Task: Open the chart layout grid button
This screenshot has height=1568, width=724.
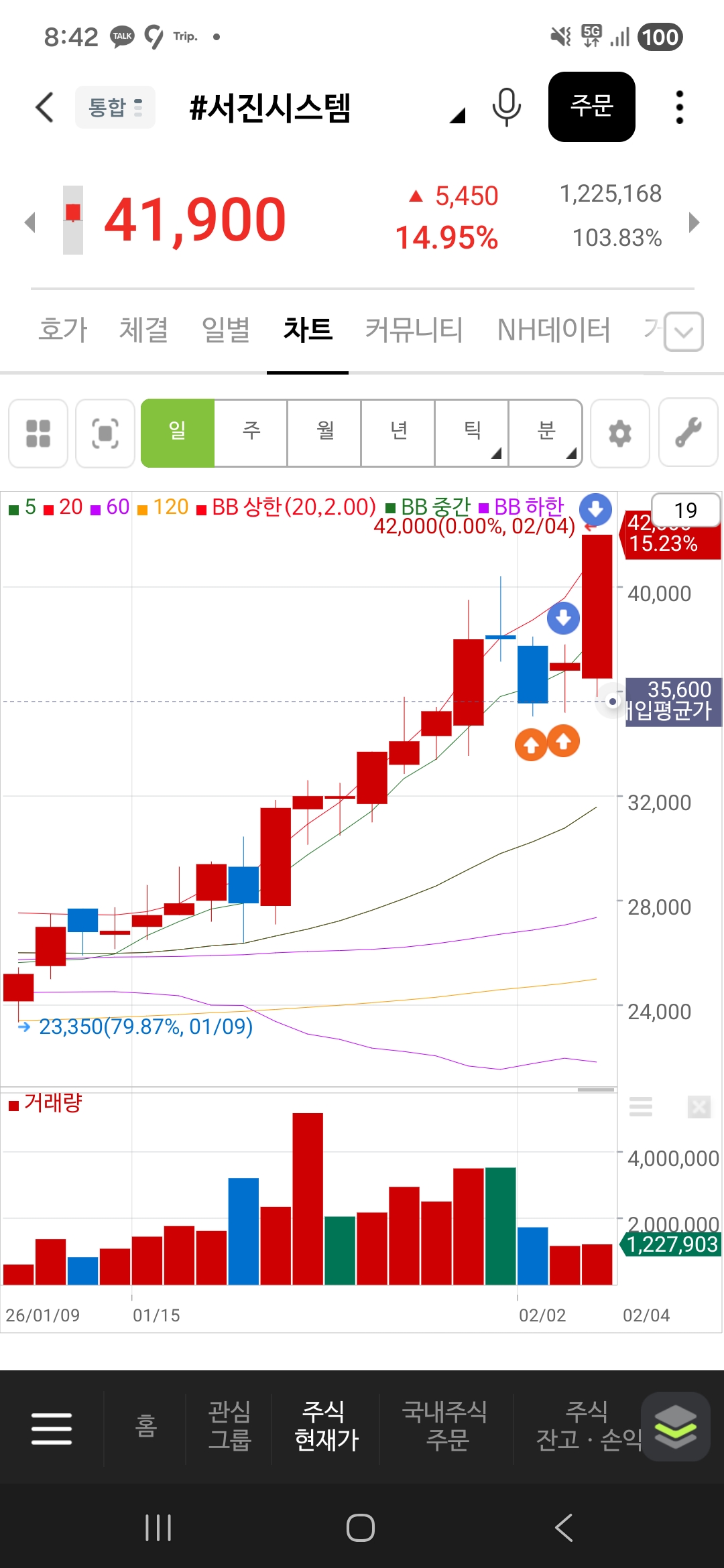Action: [x=38, y=434]
